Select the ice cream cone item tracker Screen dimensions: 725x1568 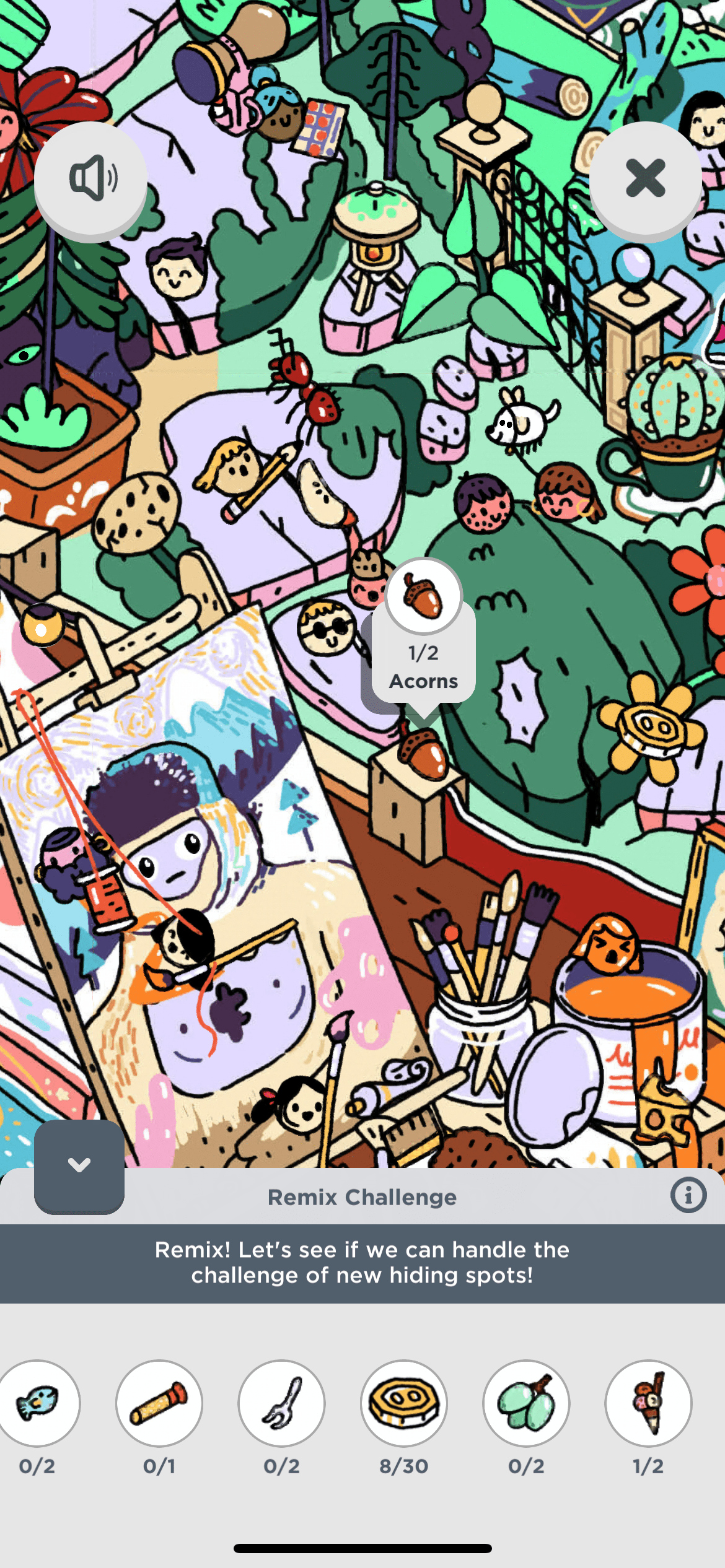click(x=648, y=1402)
